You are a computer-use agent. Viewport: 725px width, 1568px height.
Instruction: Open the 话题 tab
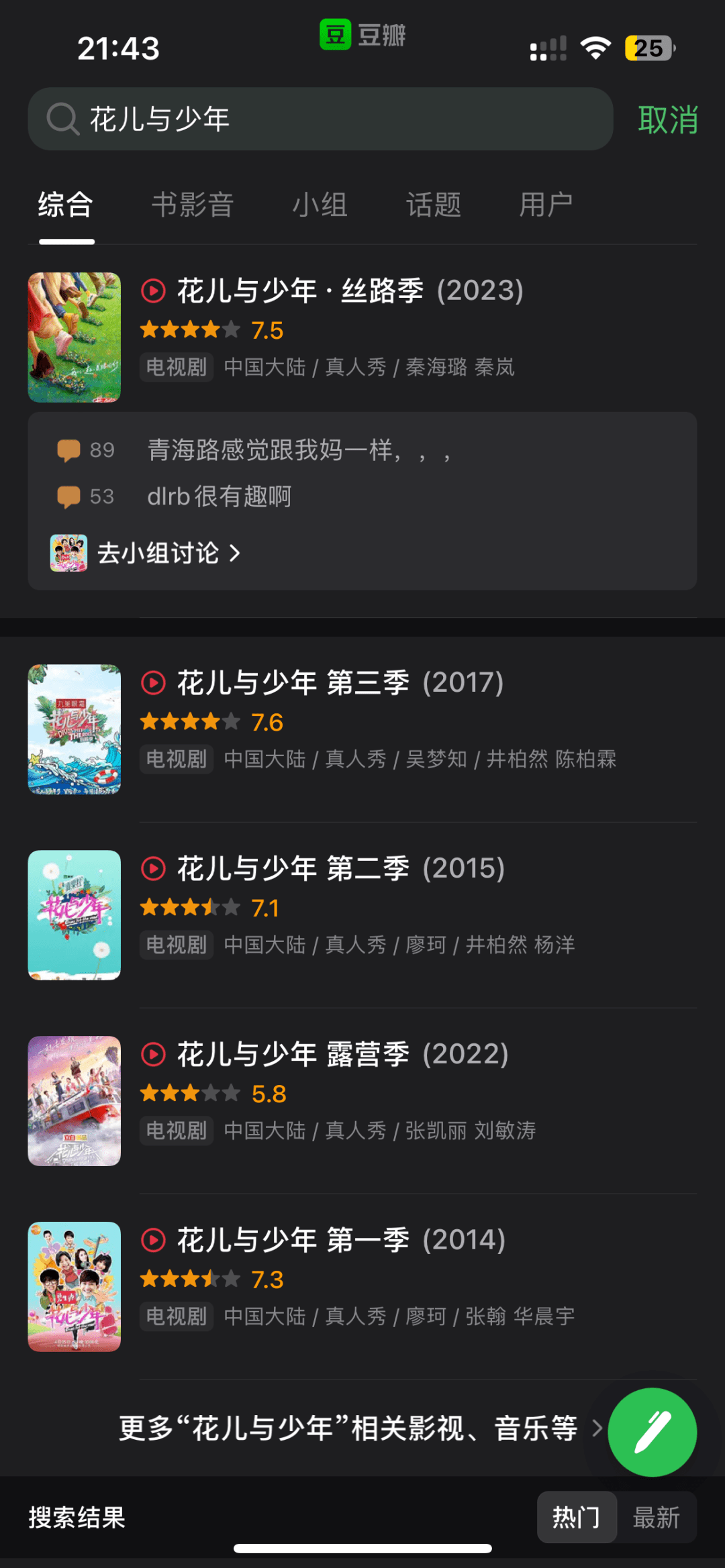(x=434, y=205)
